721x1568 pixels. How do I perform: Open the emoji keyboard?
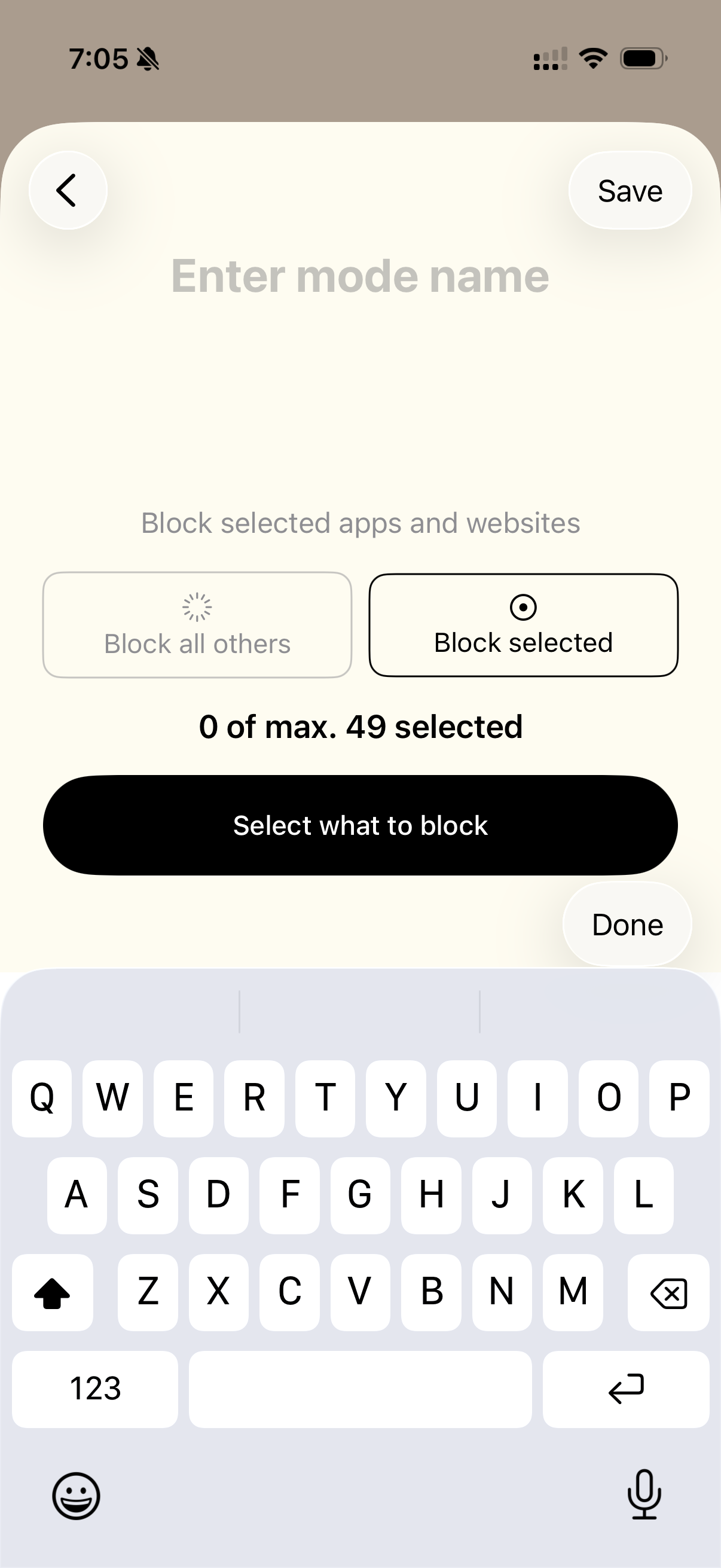coord(76,1496)
